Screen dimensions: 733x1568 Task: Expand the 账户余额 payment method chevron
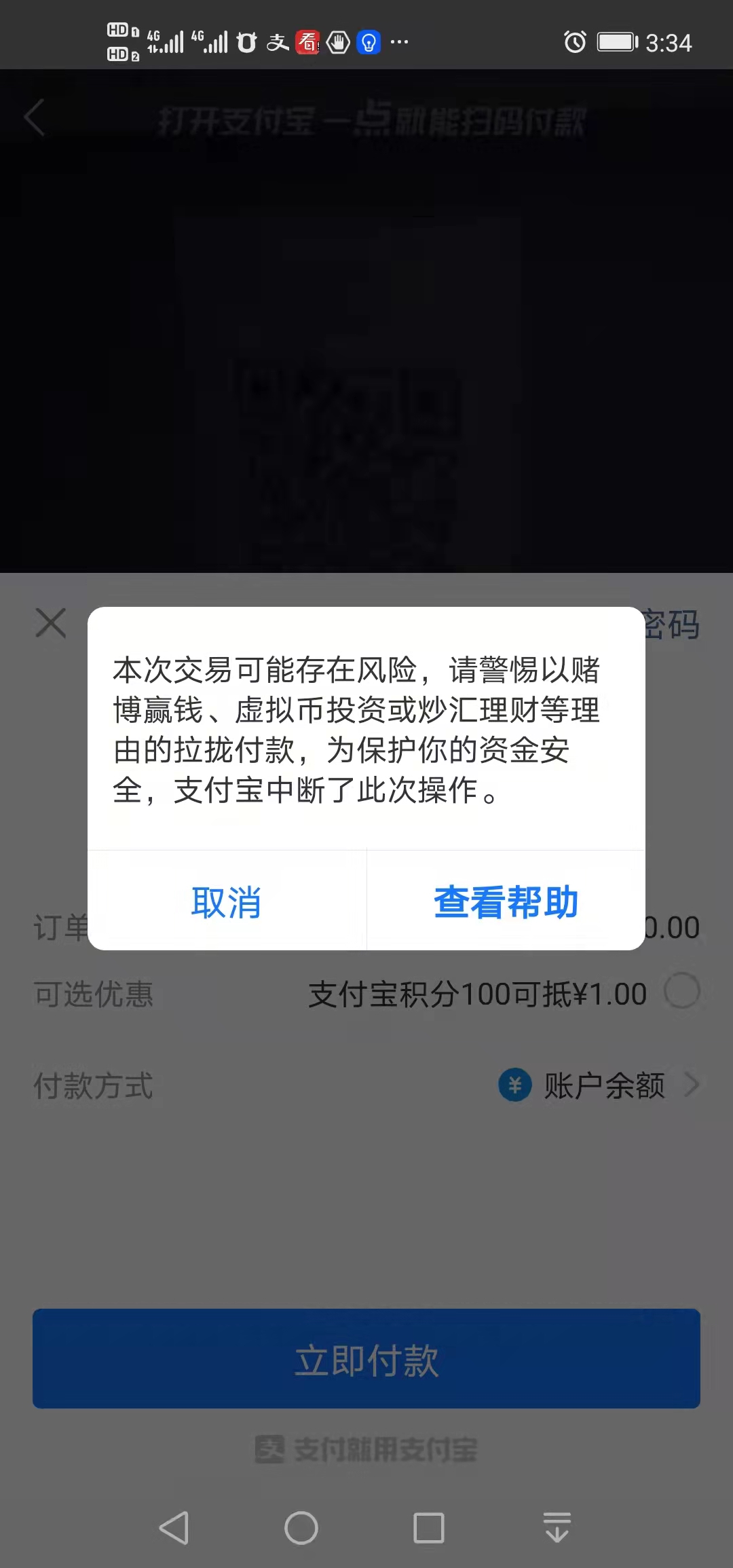(x=692, y=1084)
